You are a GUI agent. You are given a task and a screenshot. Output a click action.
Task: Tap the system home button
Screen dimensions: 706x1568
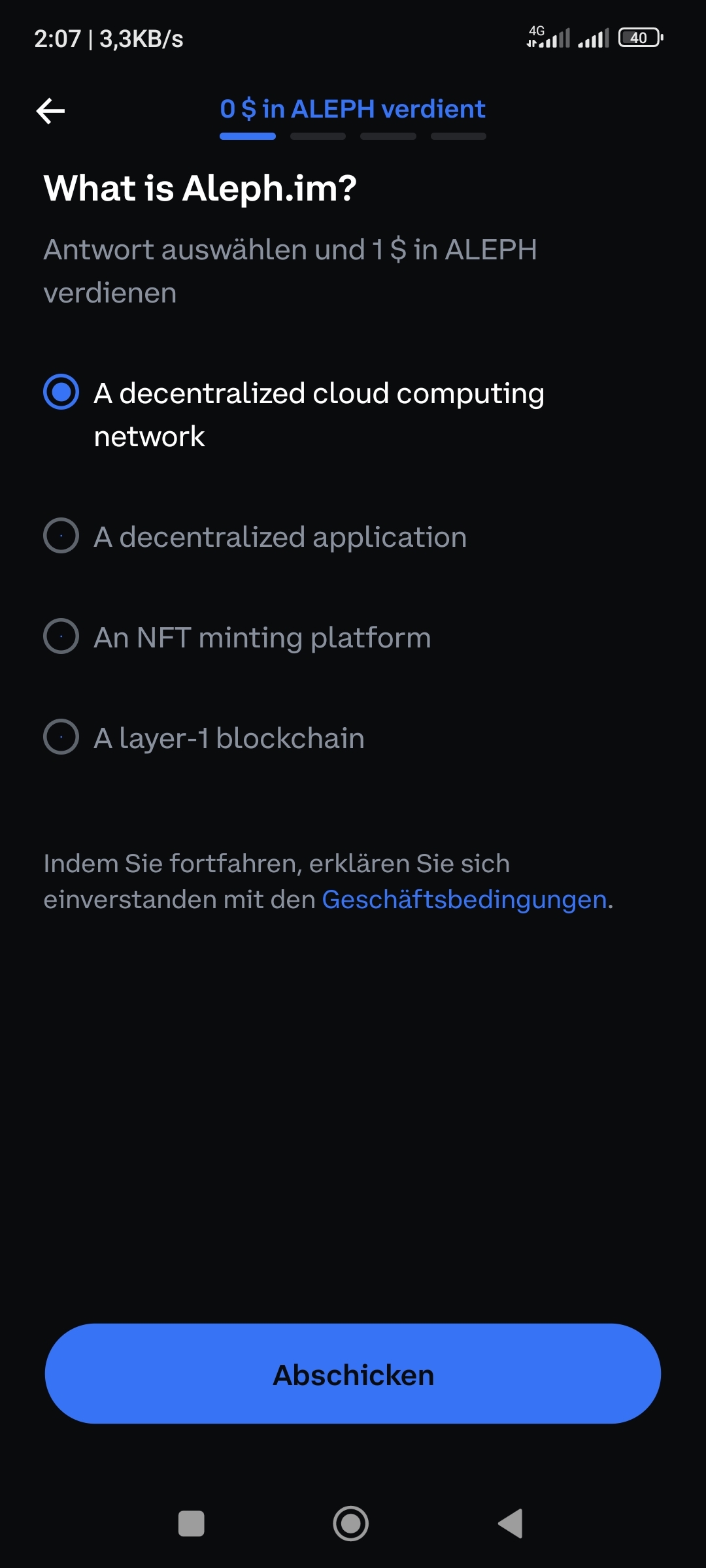[351, 1524]
